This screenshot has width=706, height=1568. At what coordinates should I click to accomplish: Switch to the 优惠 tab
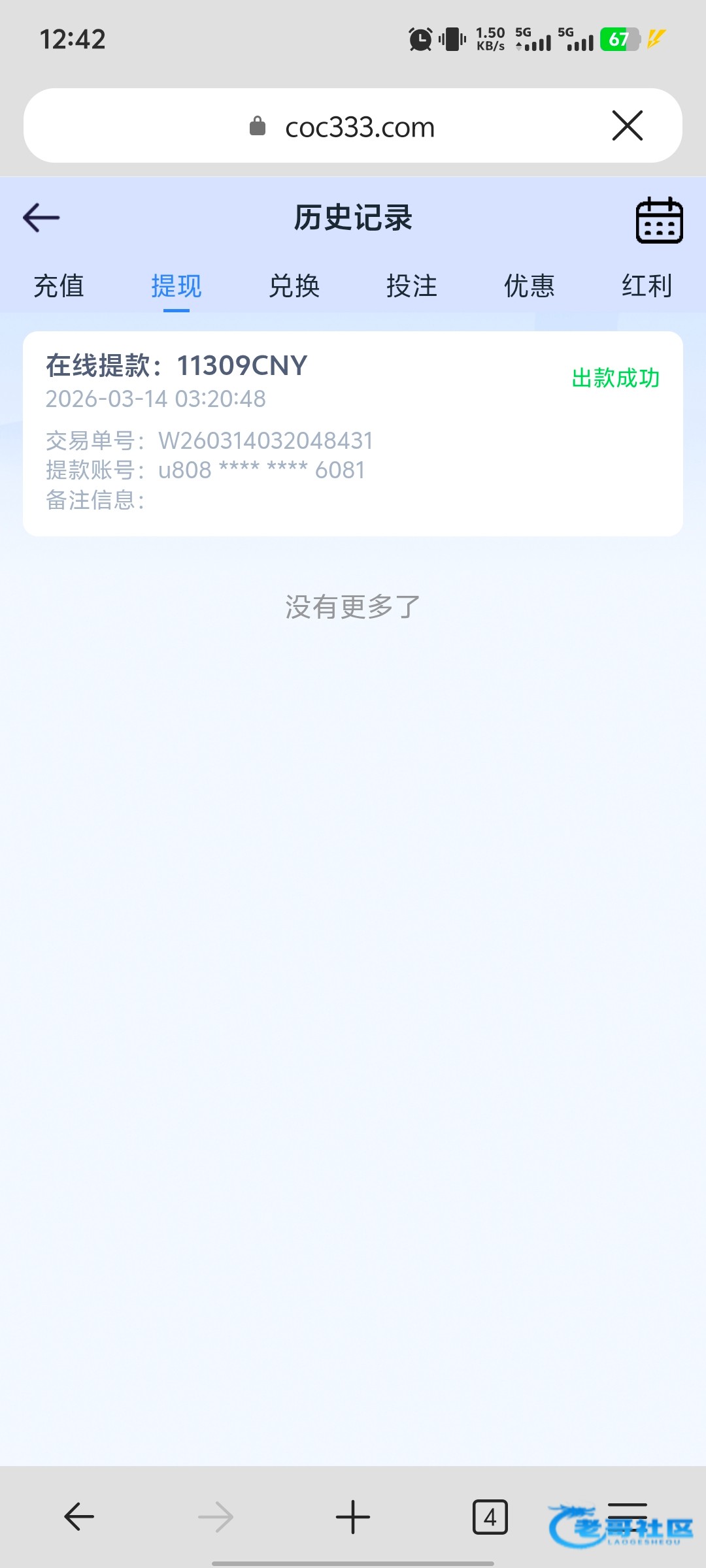coord(529,286)
